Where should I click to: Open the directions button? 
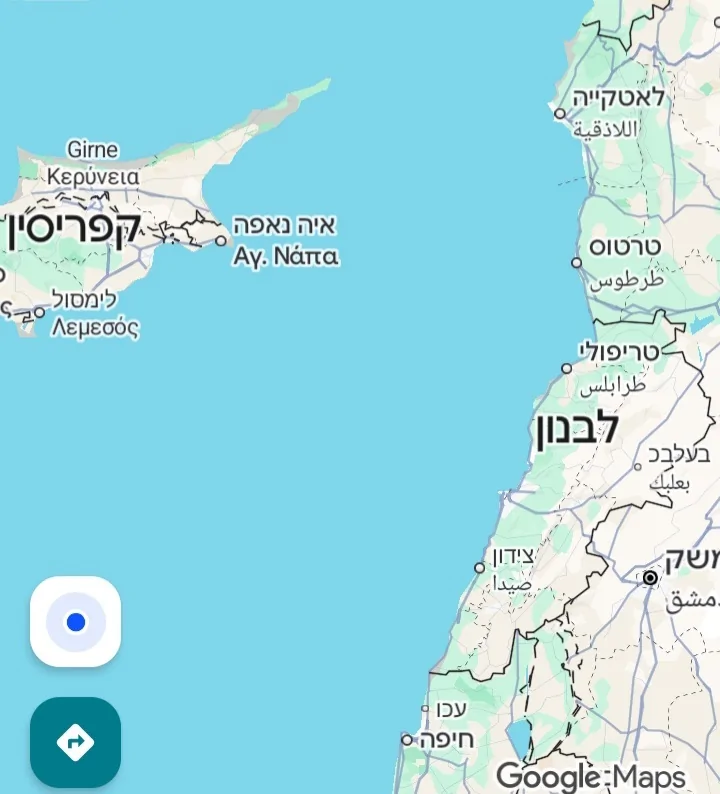point(75,742)
